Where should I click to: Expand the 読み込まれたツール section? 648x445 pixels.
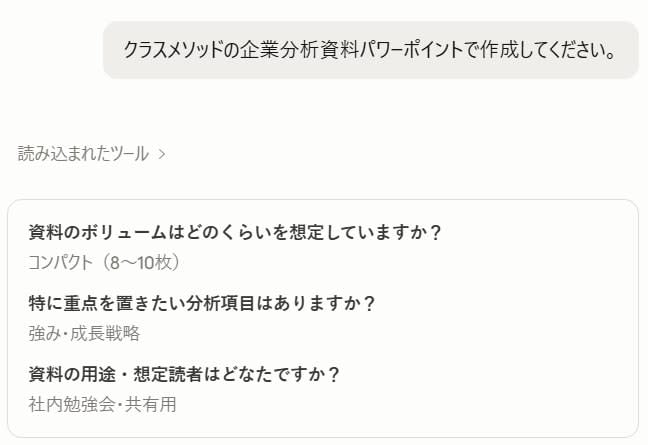(92, 154)
